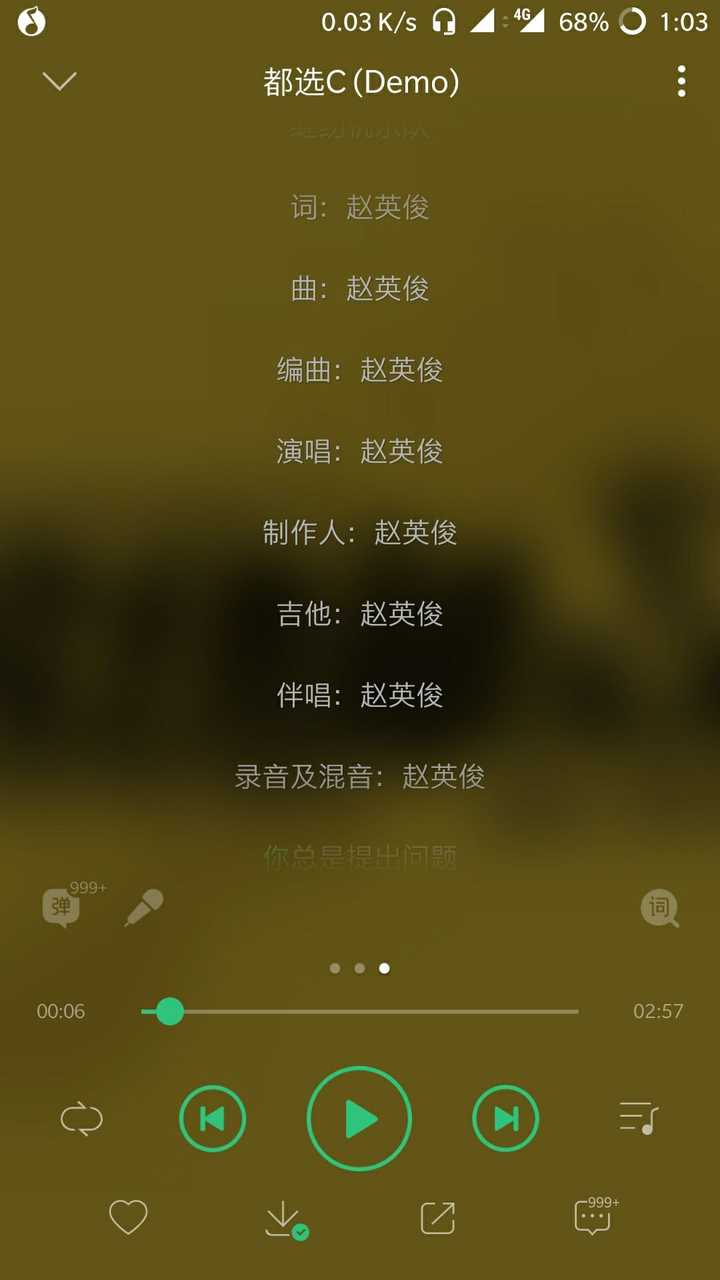
Task: Open the lyrics search (词) icon
Action: (x=659, y=910)
